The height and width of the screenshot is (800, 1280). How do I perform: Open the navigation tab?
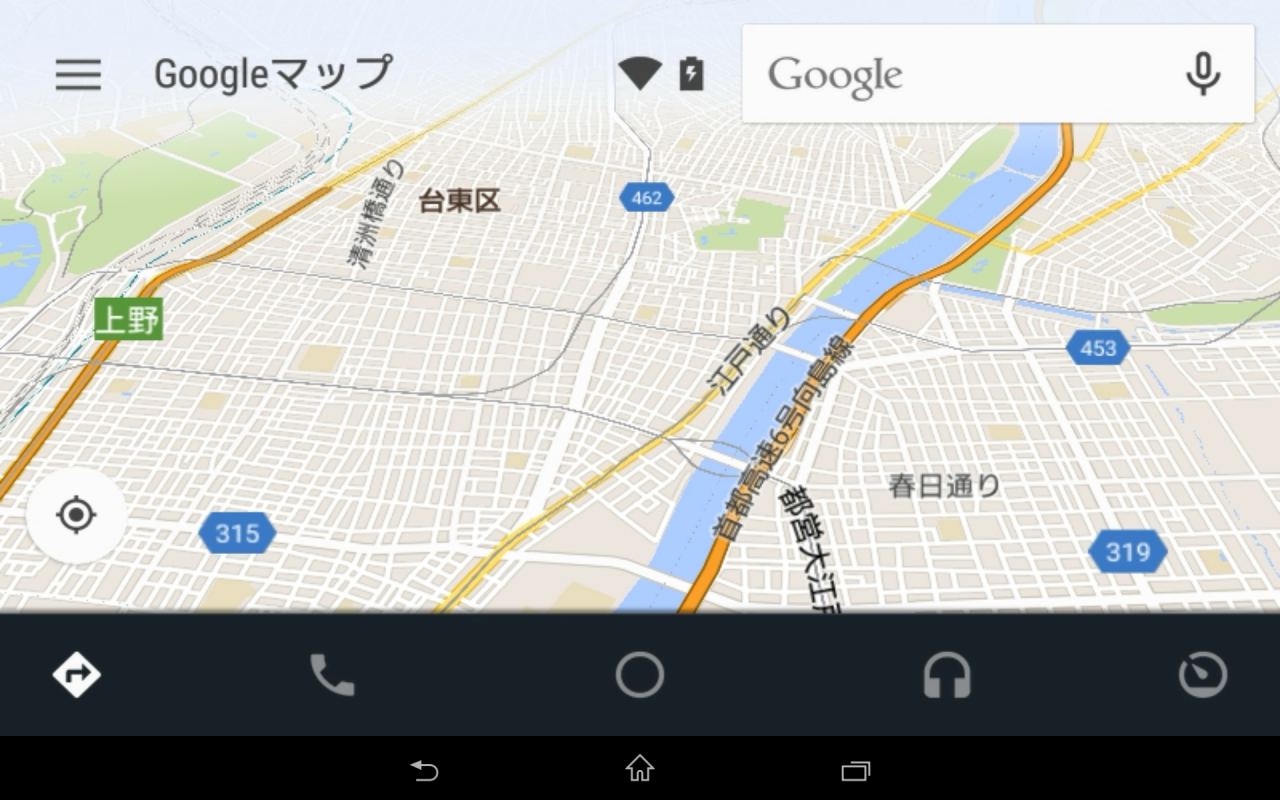(x=77, y=675)
